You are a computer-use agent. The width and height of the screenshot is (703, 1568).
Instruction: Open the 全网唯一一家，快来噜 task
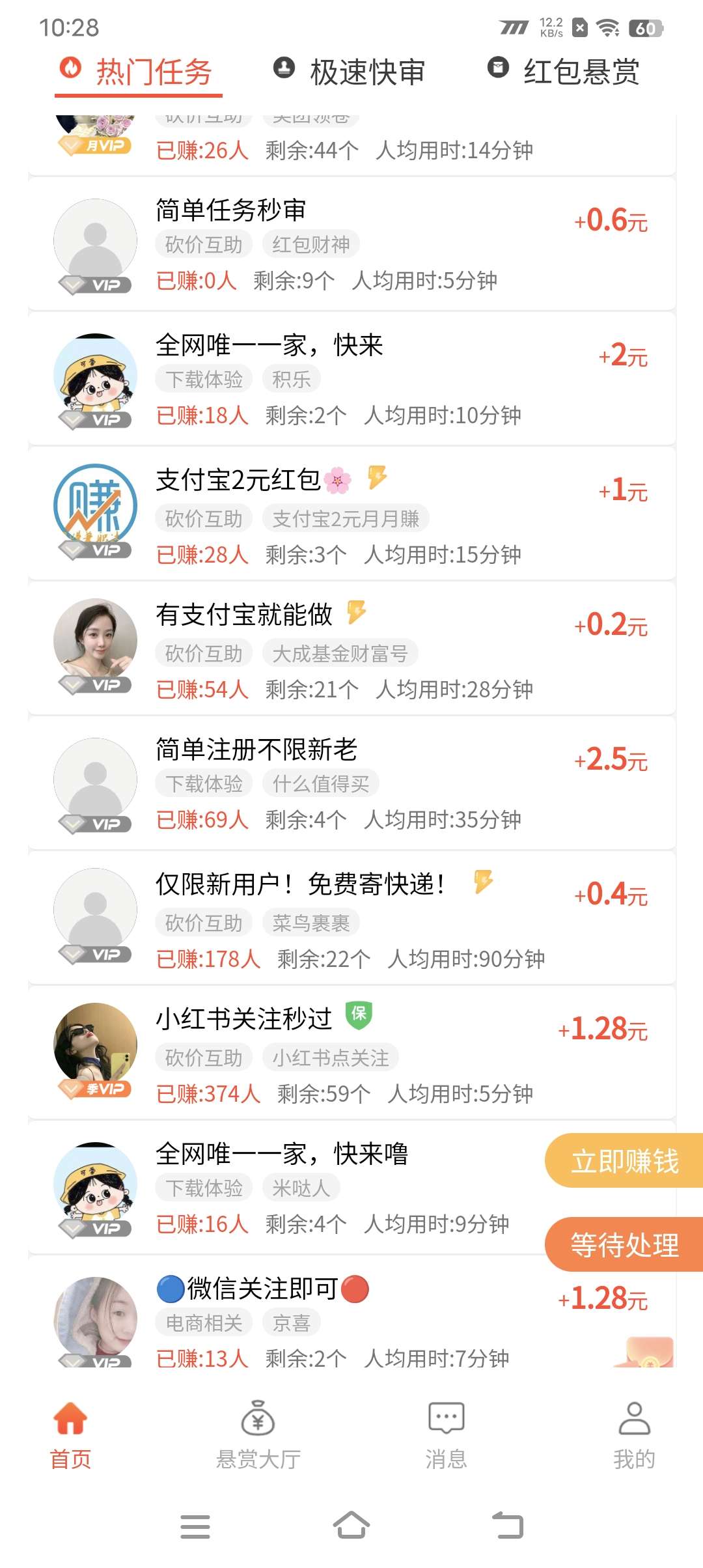[286, 1188]
